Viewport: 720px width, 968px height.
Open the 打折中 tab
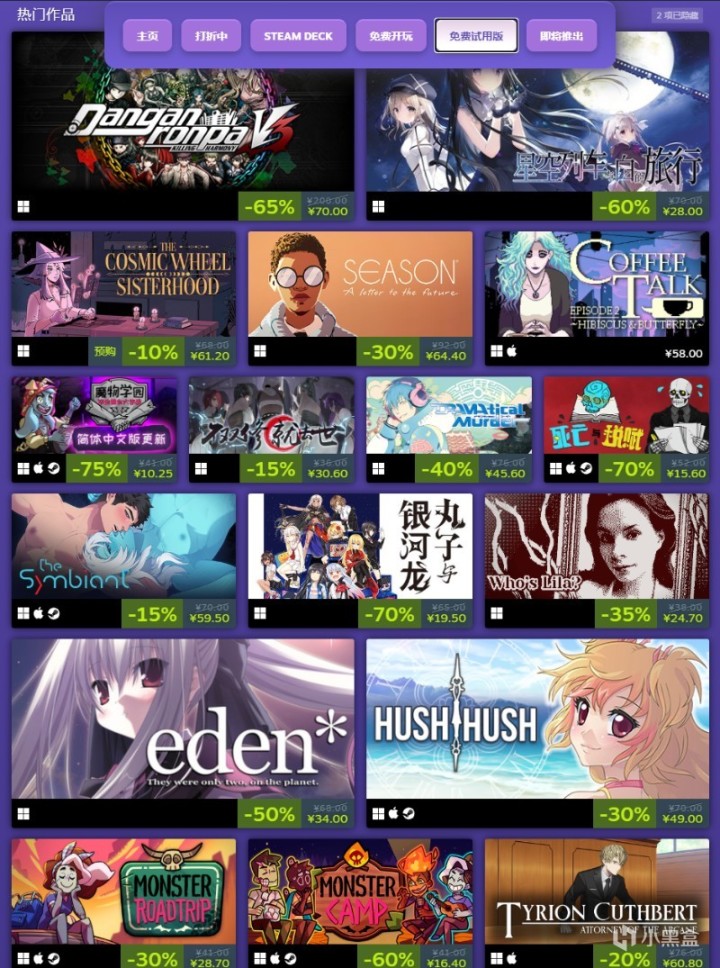211,36
